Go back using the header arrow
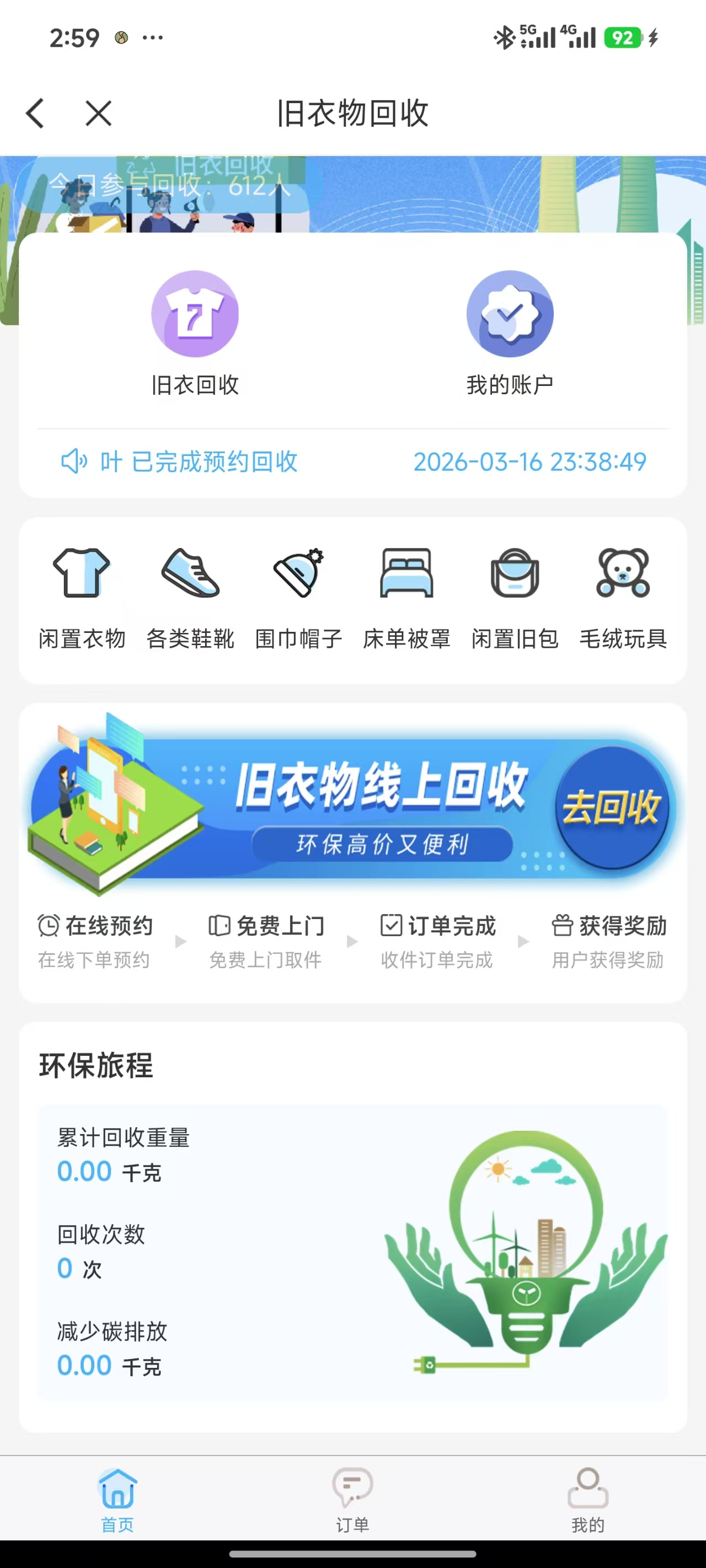706x1568 pixels. (x=35, y=113)
